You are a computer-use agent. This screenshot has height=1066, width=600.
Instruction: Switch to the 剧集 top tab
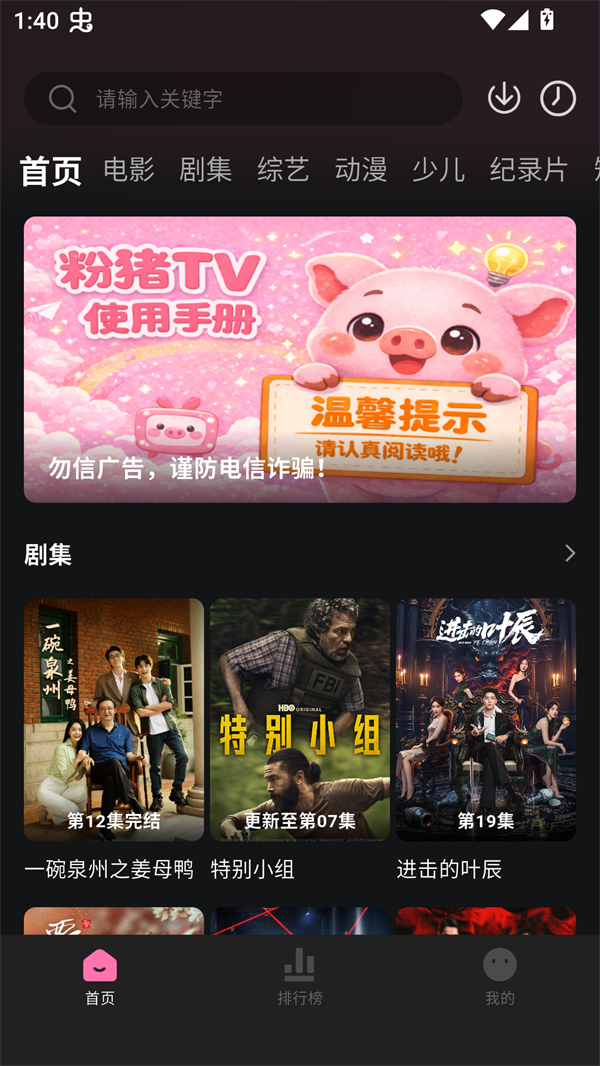pos(206,169)
